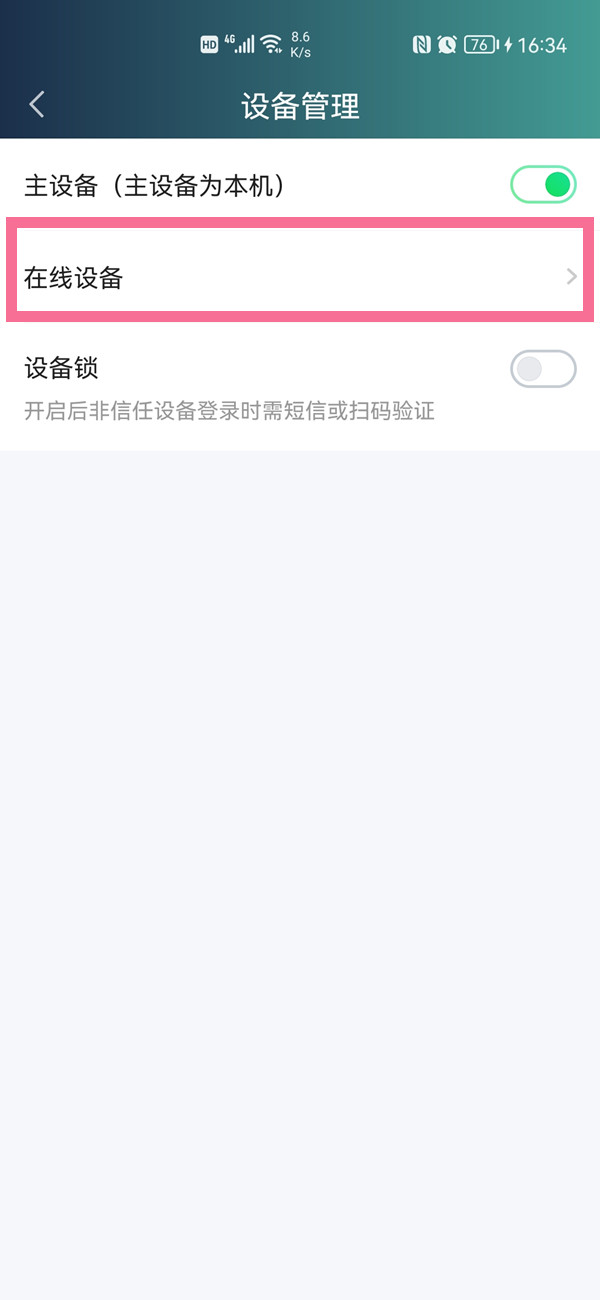Go back from device management

click(x=37, y=104)
